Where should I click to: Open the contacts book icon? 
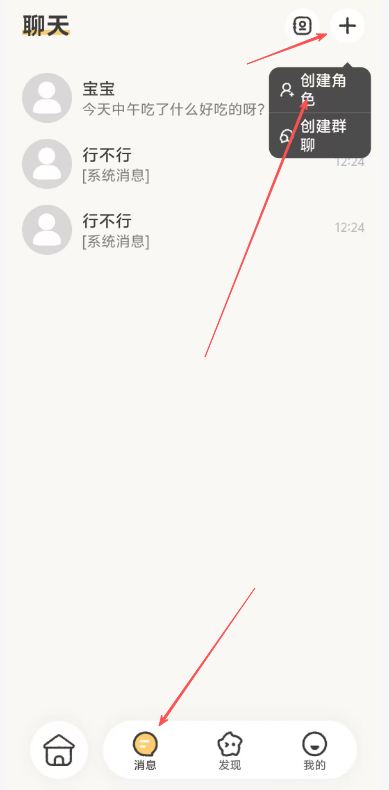click(x=302, y=26)
